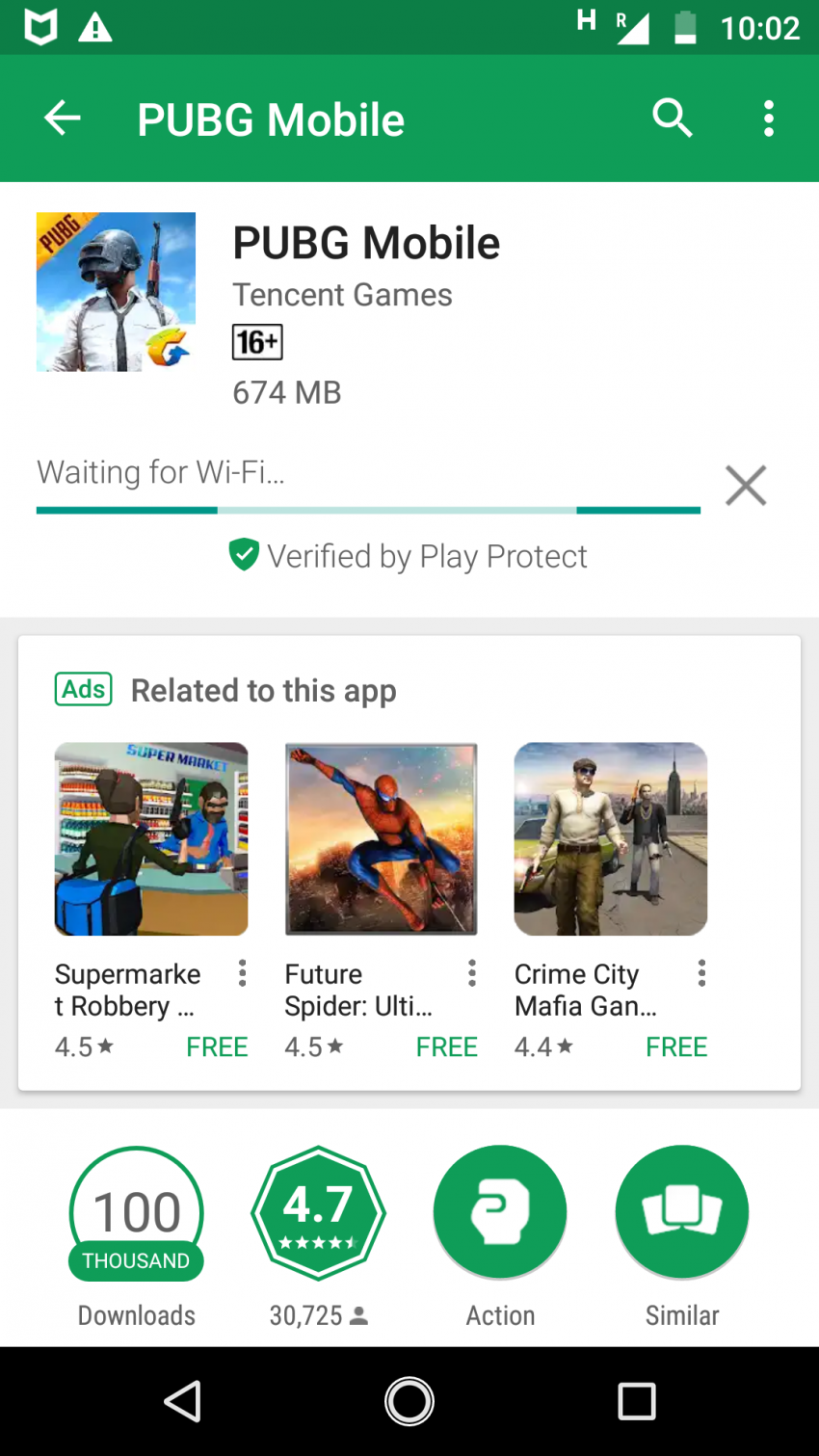Viewport: 819px width, 1456px height.
Task: Open the Supermarket Robbery app card
Action: (x=151, y=838)
